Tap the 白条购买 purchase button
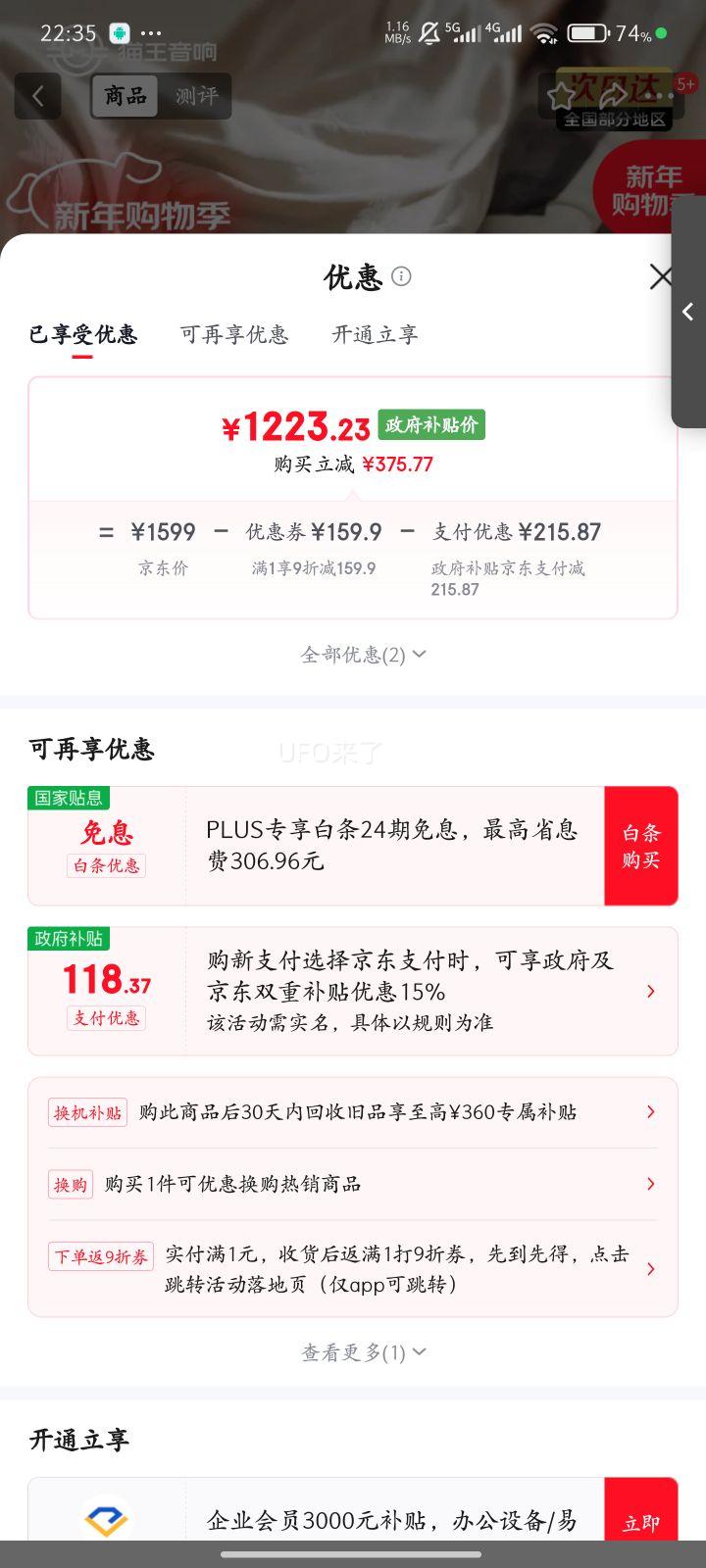 (x=641, y=845)
